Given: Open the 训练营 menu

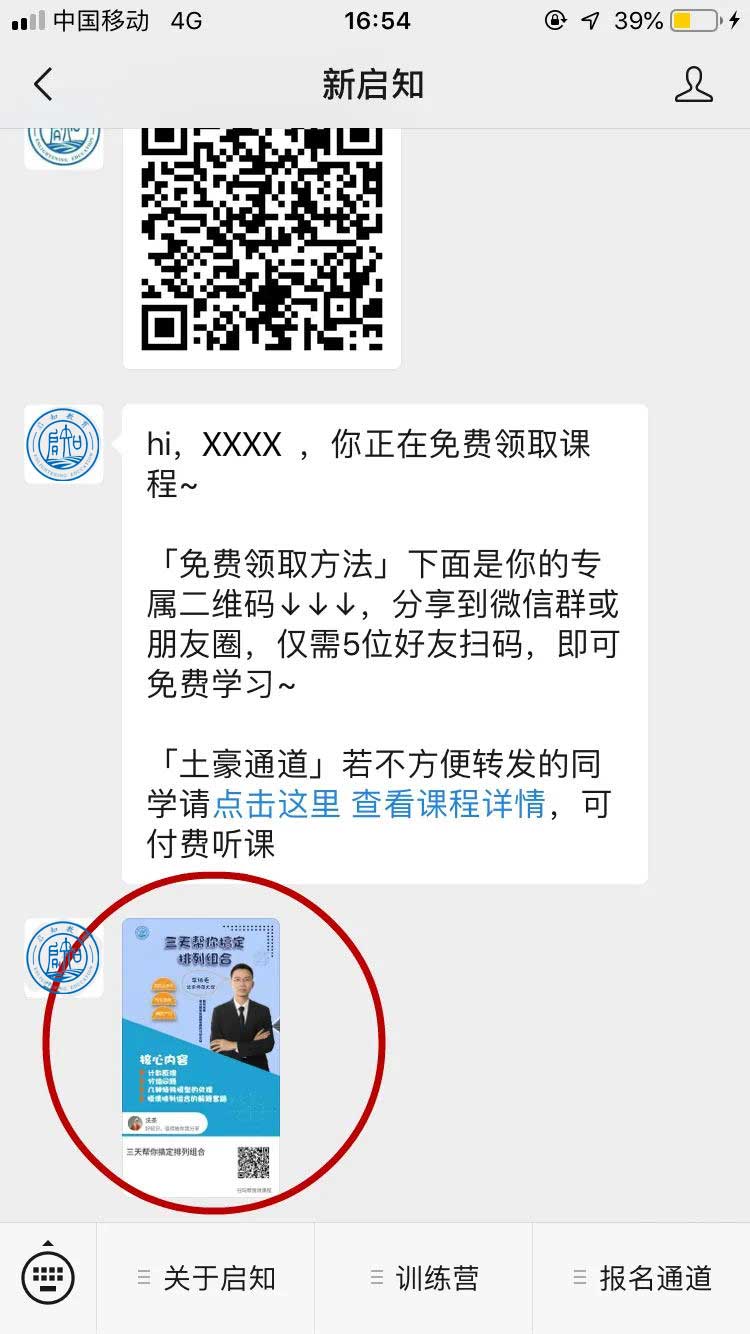Looking at the screenshot, I should [x=424, y=1277].
